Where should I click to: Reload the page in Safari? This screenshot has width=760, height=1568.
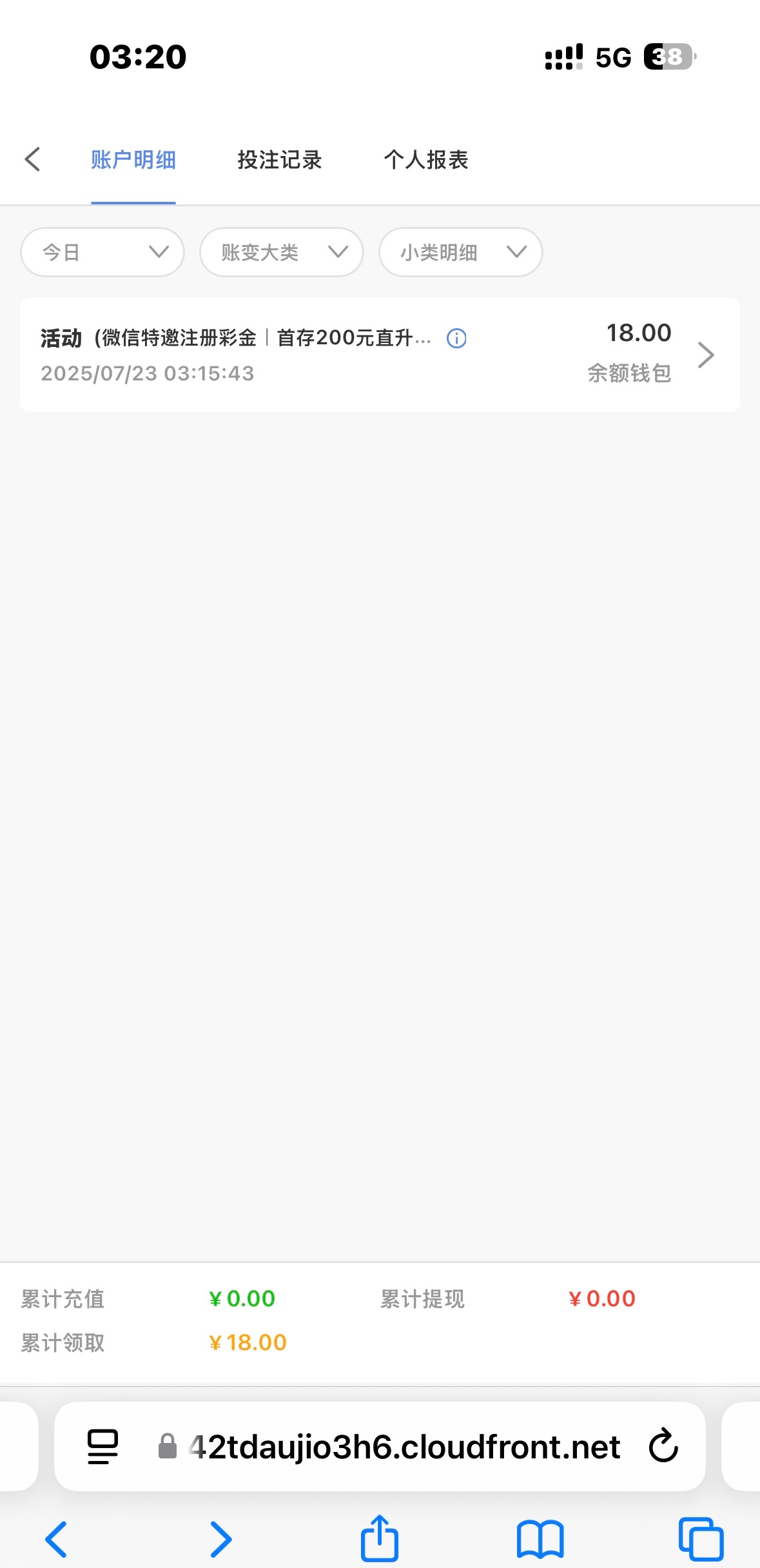pyautogui.click(x=663, y=1446)
